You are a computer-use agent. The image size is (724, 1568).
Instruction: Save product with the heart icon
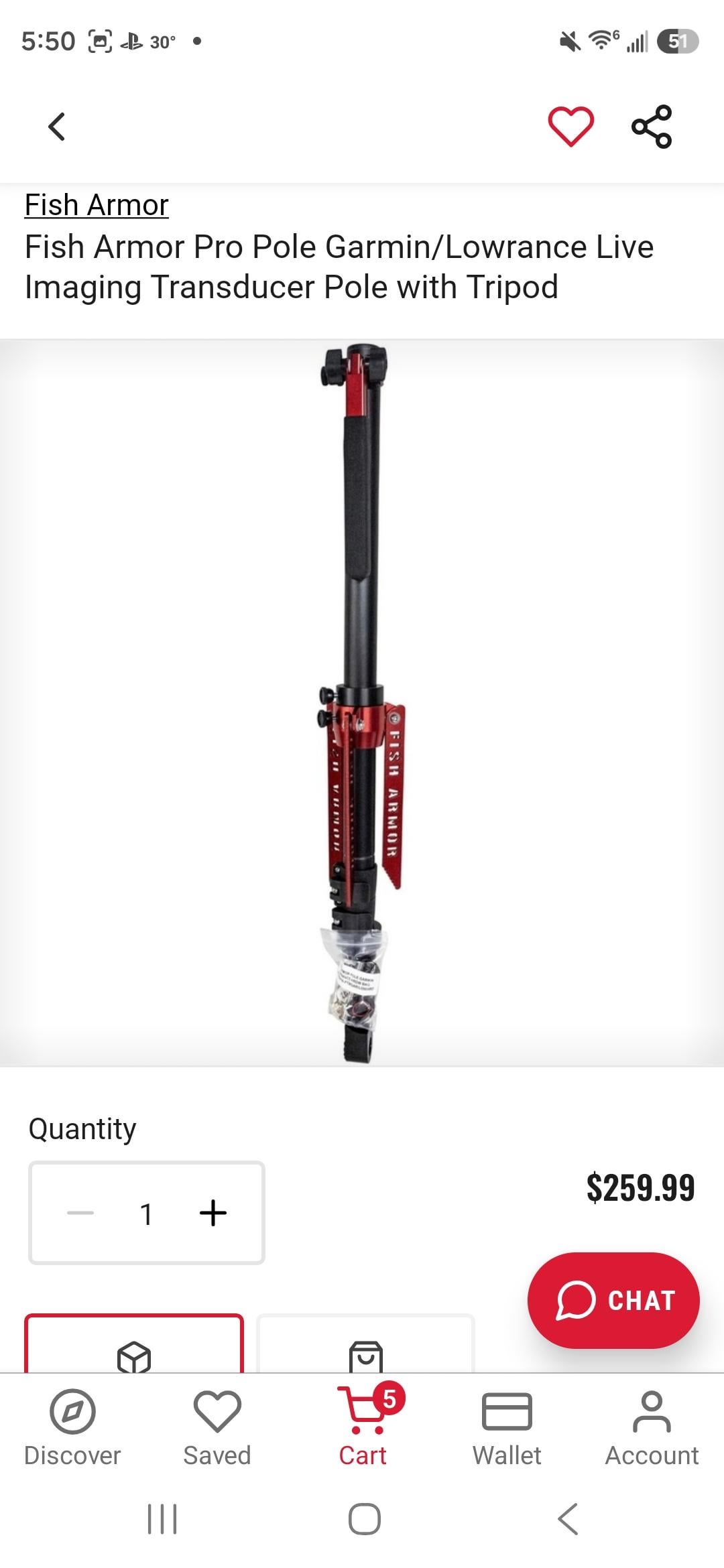(570, 126)
